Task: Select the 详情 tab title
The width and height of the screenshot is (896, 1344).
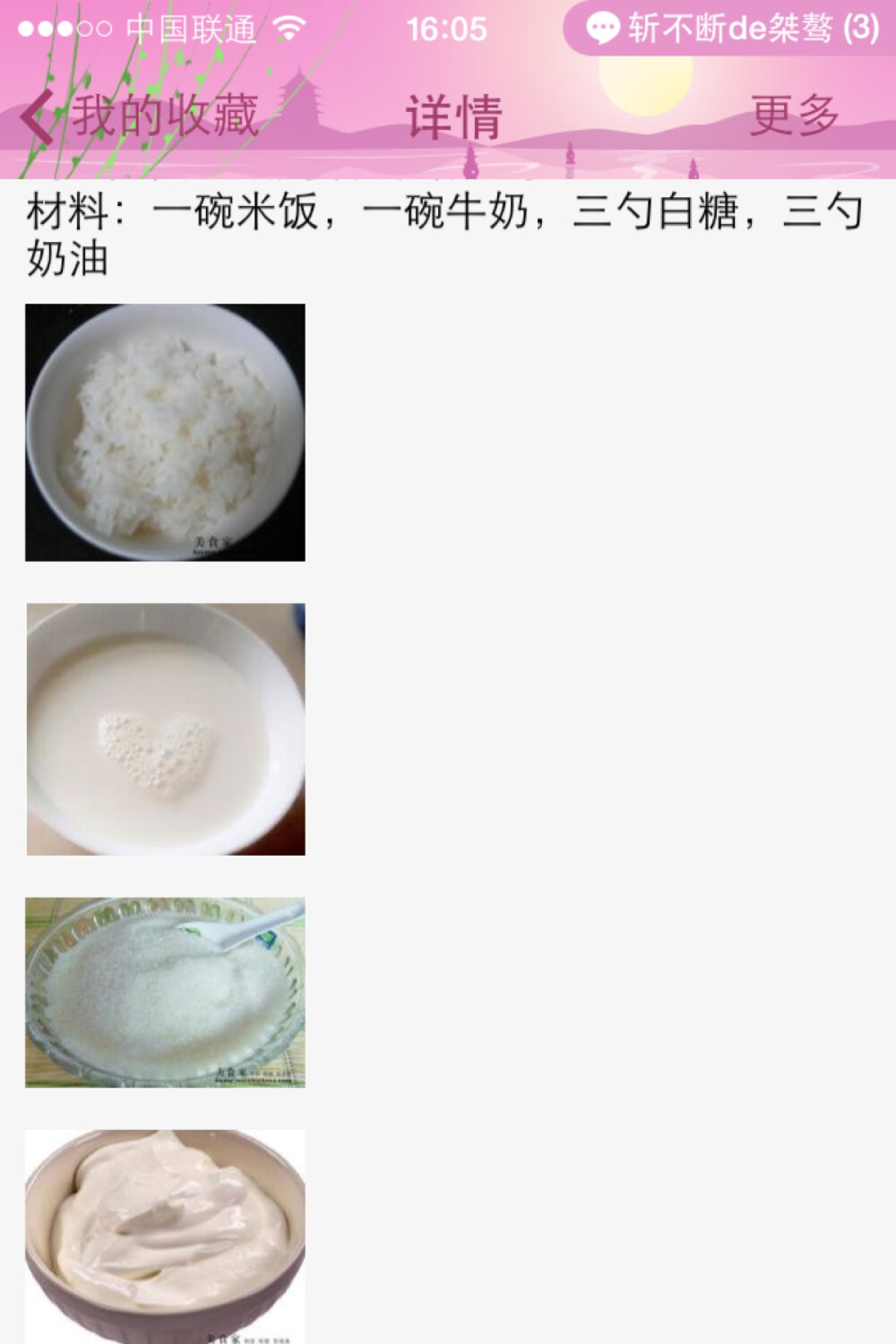Action: pyautogui.click(x=454, y=115)
